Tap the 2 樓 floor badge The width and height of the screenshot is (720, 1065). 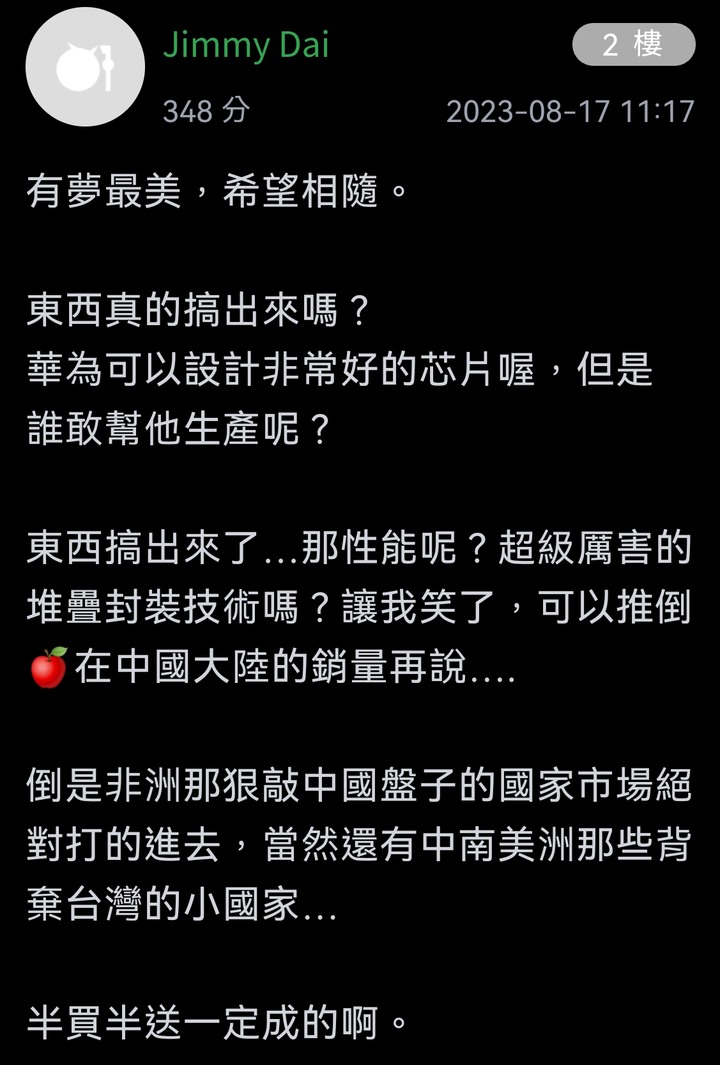tap(633, 45)
